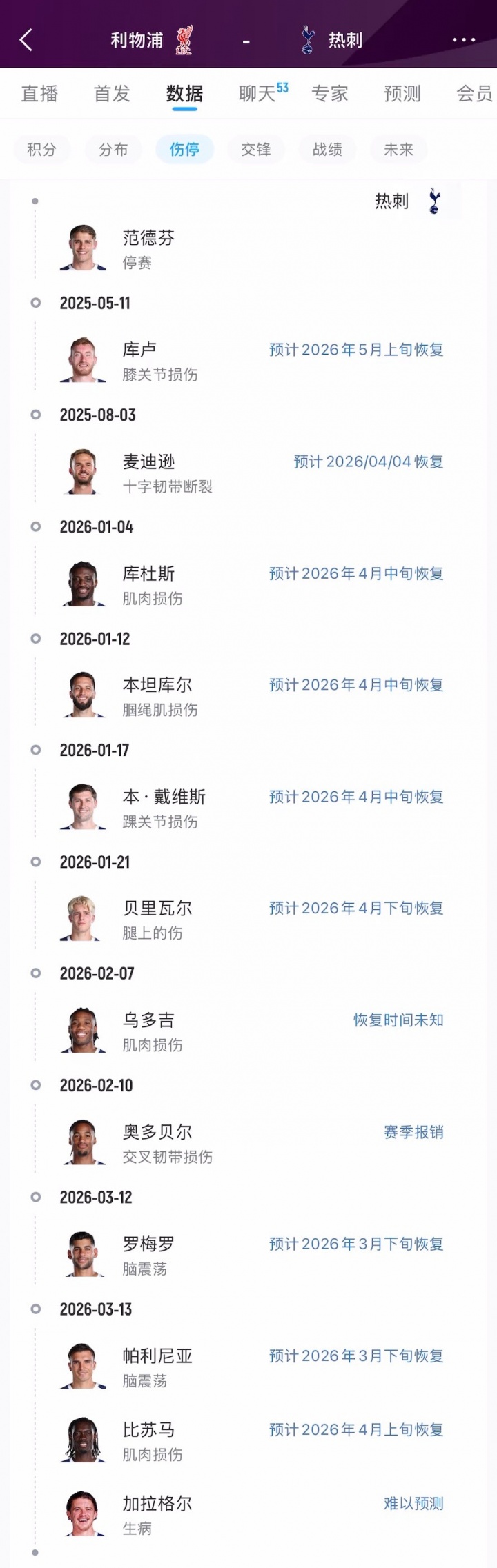This screenshot has height=1568, width=497.
Task: Select the 积分 chip
Action: point(41,149)
